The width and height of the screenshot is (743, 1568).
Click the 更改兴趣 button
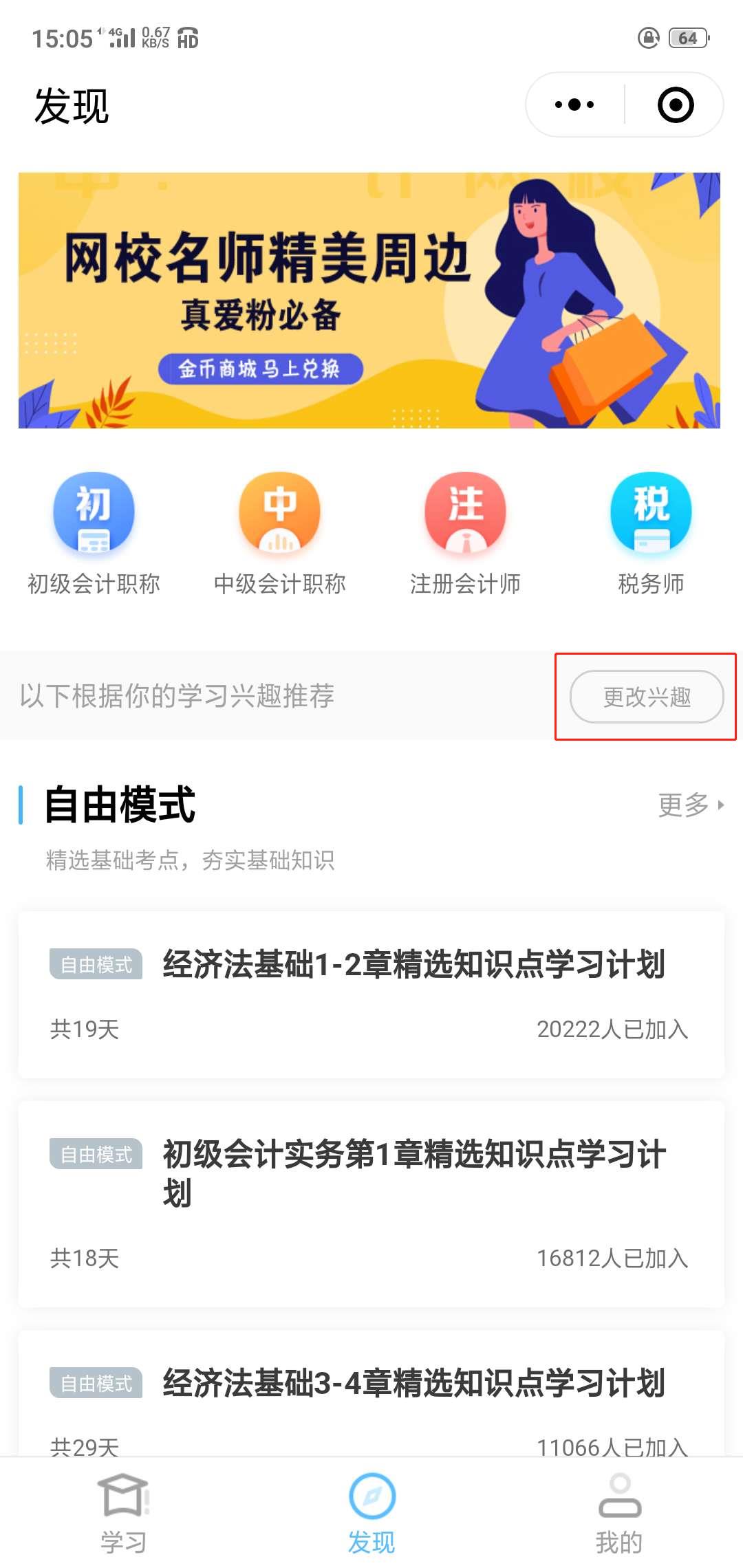645,697
